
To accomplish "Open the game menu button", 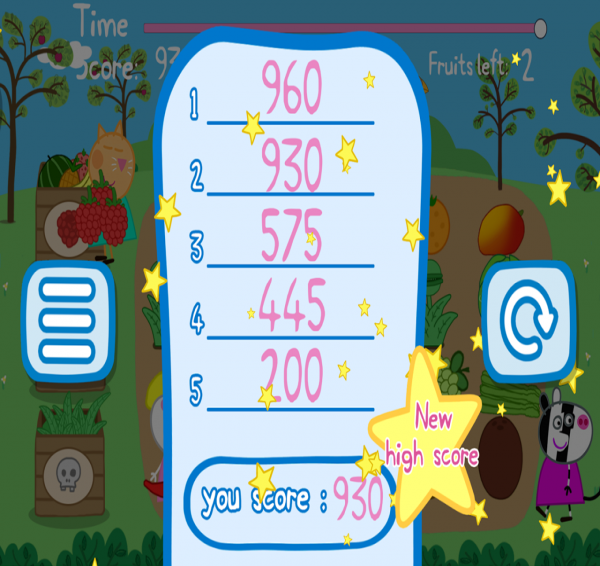I will click(67, 322).
